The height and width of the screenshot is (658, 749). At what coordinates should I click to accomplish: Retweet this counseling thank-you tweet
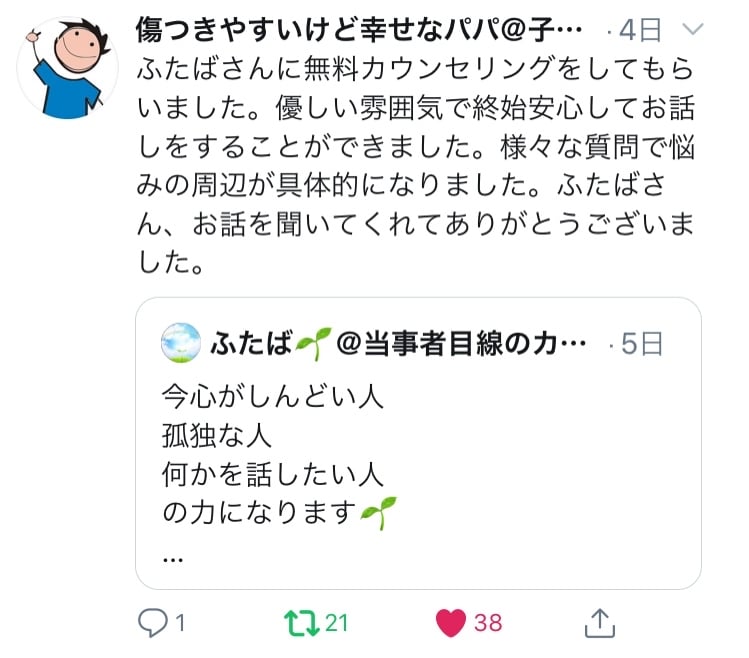299,623
